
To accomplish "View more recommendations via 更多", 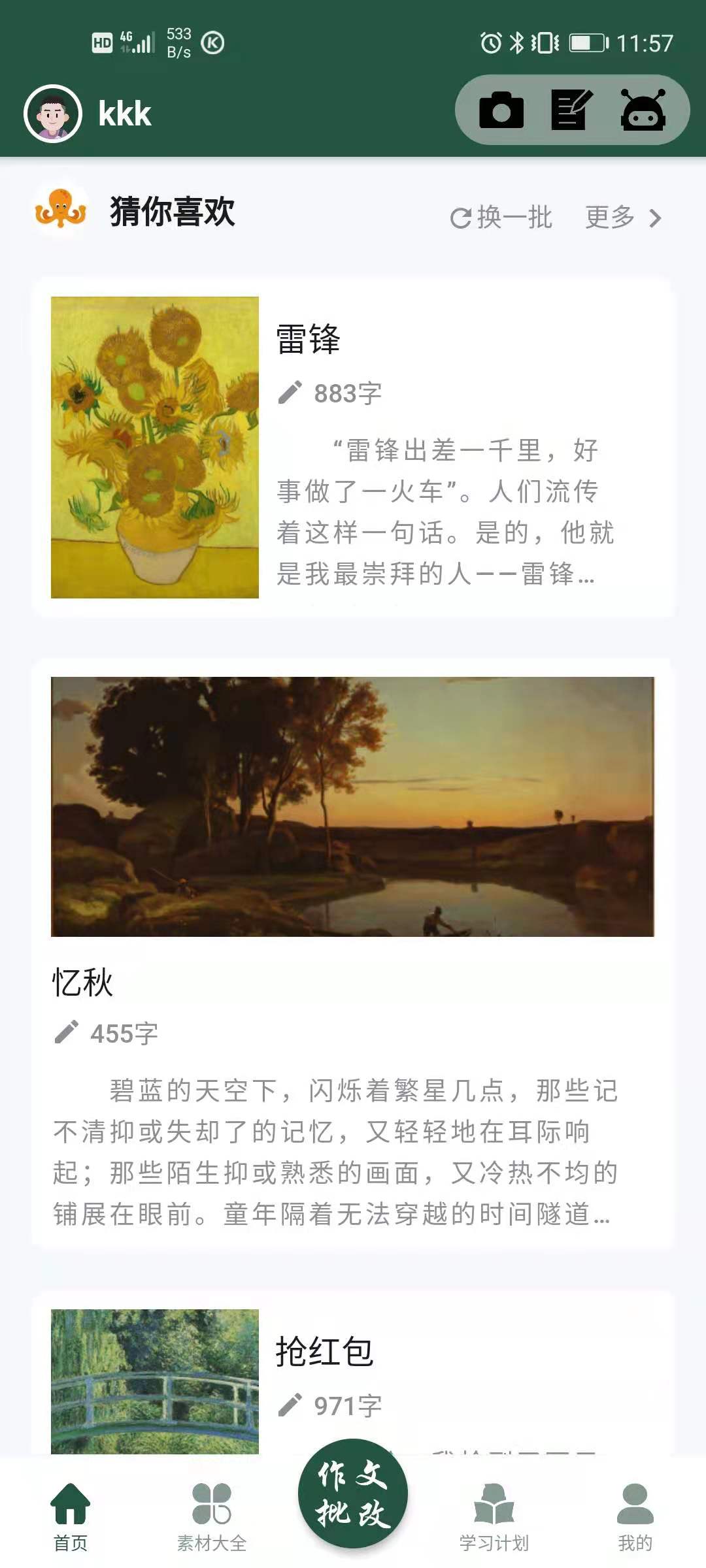I will (624, 218).
